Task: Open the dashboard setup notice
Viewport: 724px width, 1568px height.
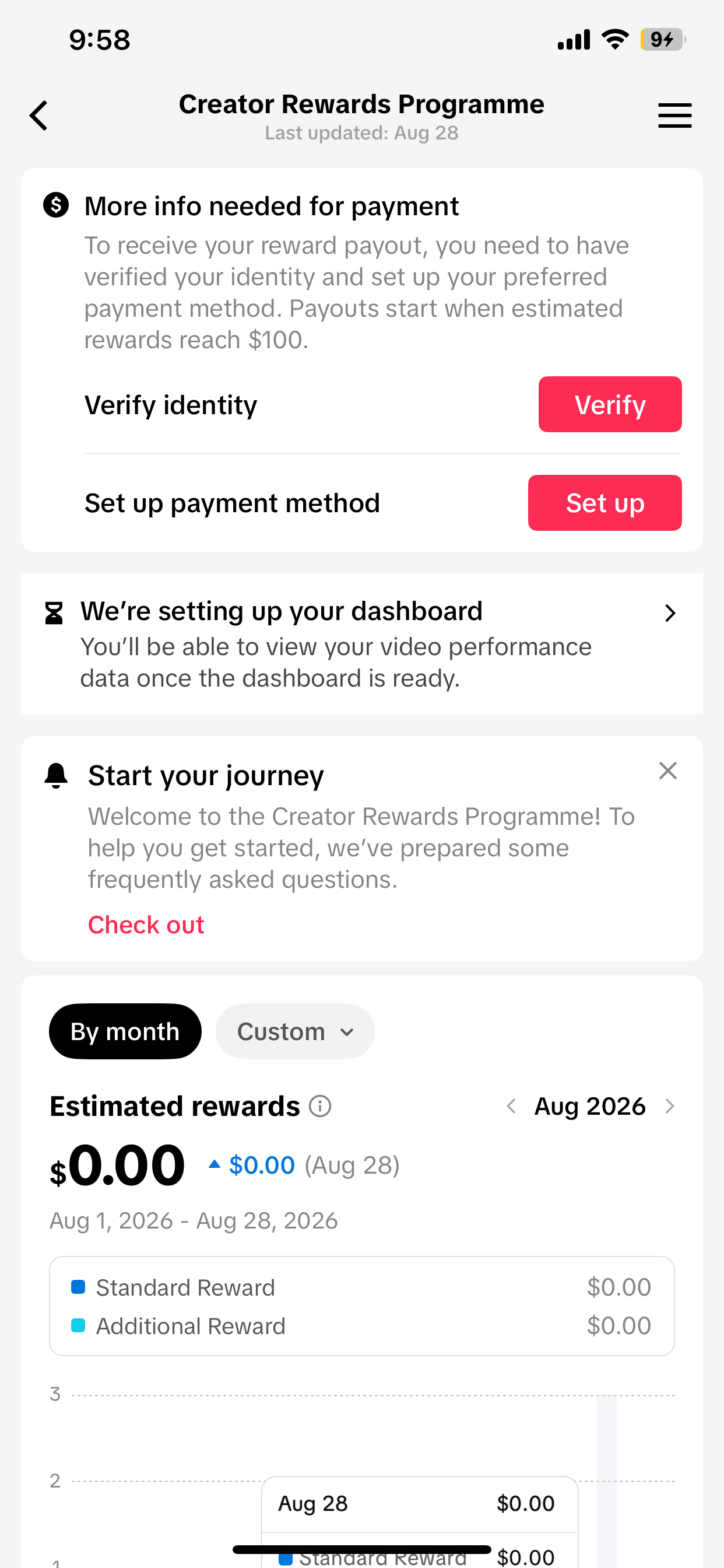Action: tap(361, 643)
